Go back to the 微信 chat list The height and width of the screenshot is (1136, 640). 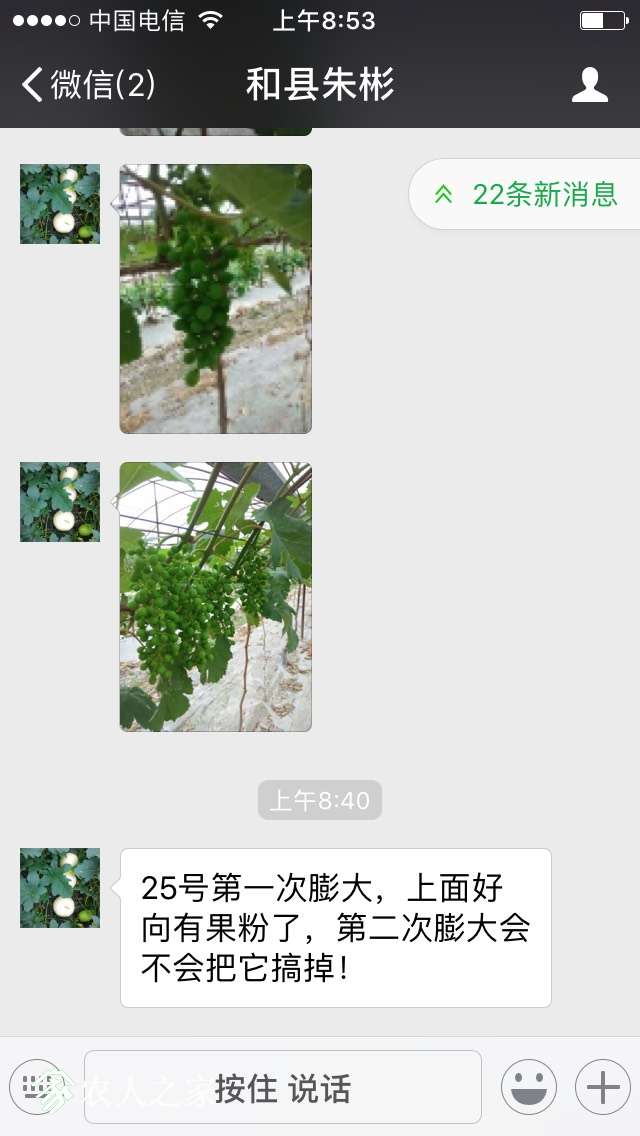[88, 85]
